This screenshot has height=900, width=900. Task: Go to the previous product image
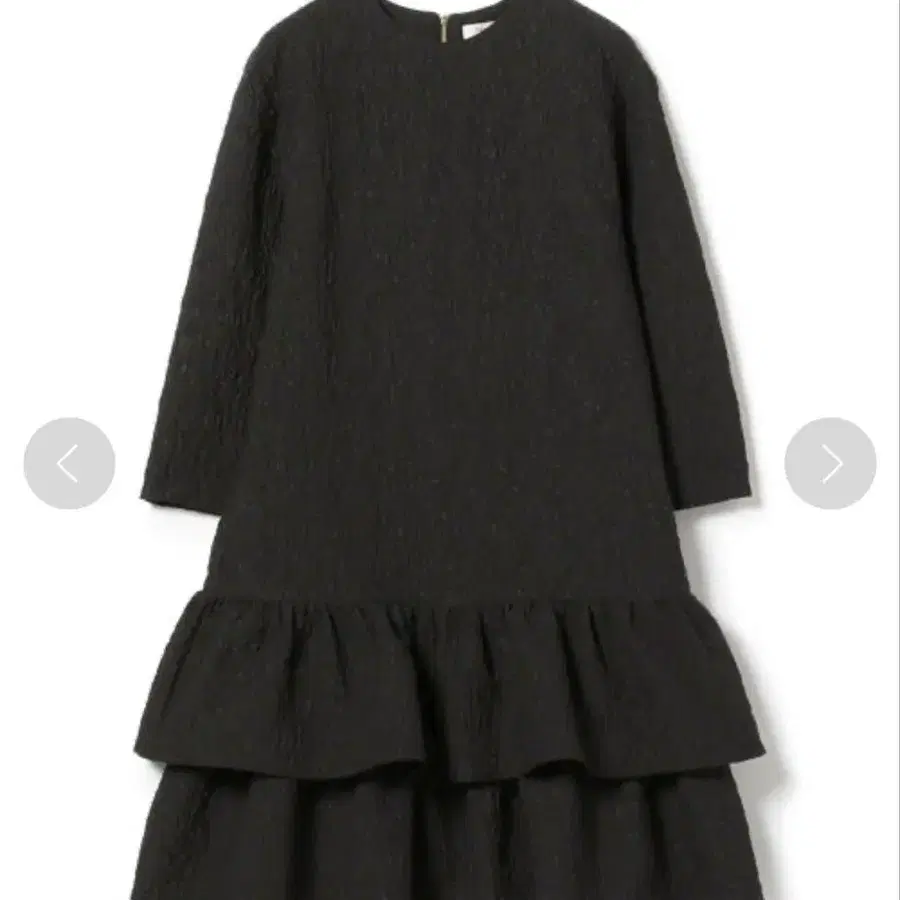(69, 463)
